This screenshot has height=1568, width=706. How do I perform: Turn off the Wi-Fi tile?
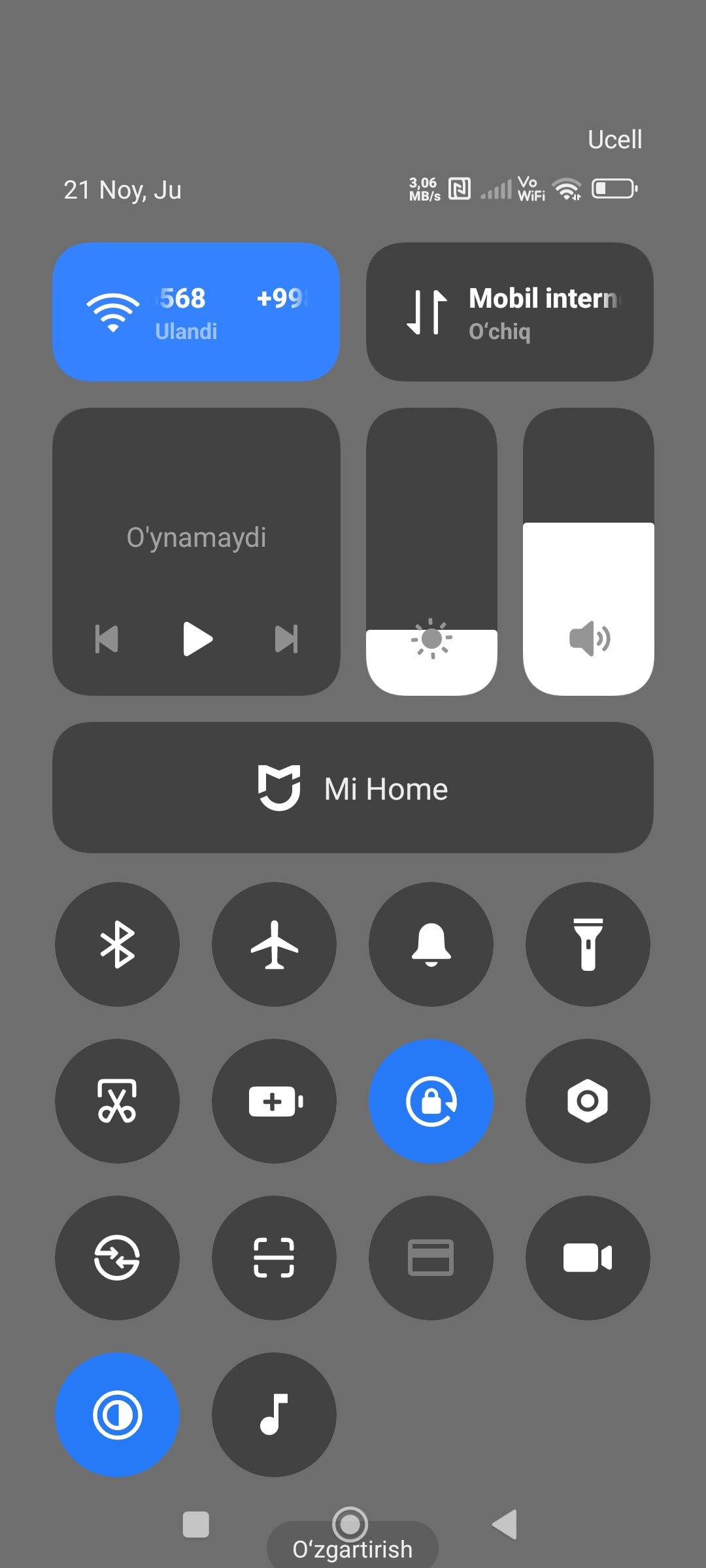[x=195, y=312]
